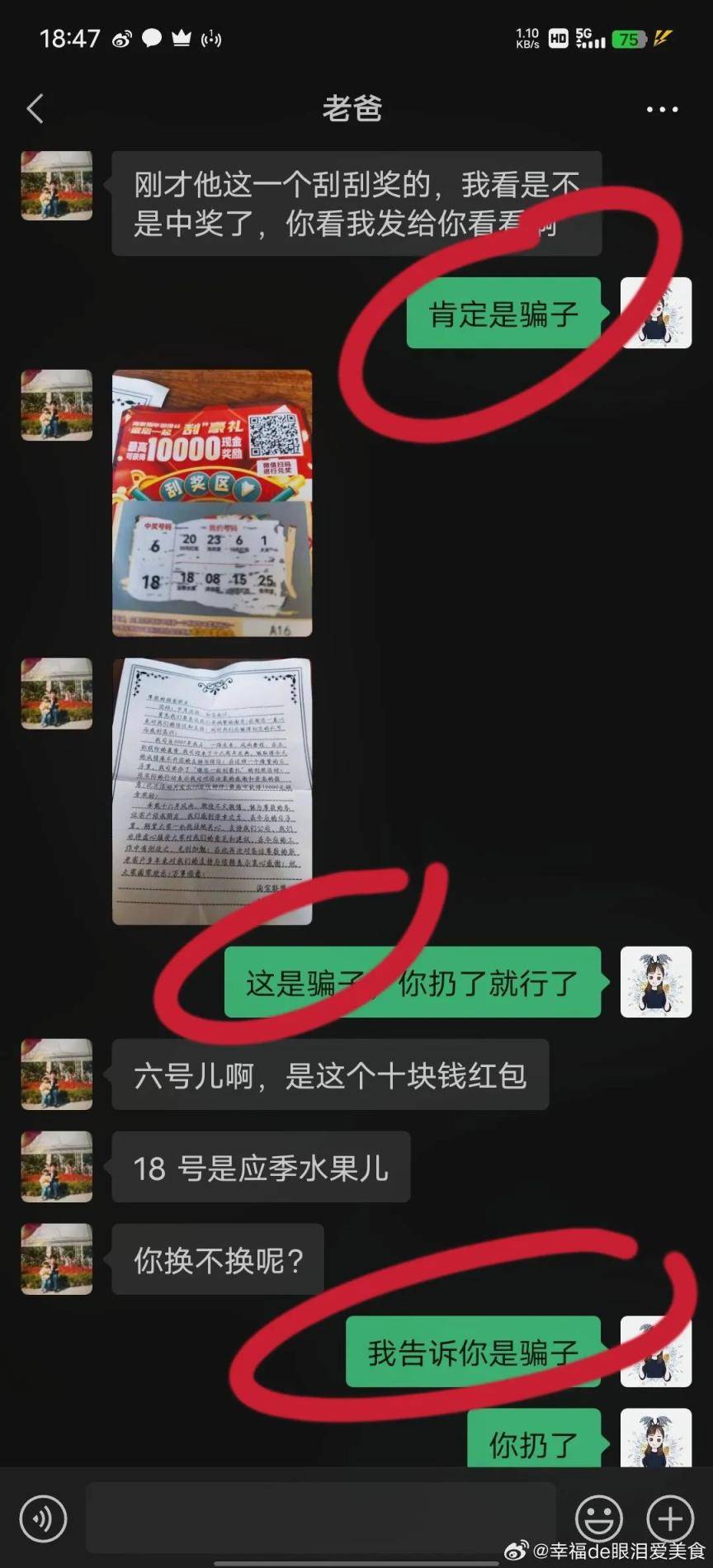Image resolution: width=713 pixels, height=1568 pixels.
Task: Focus the message text field
Action: (x=320, y=1518)
